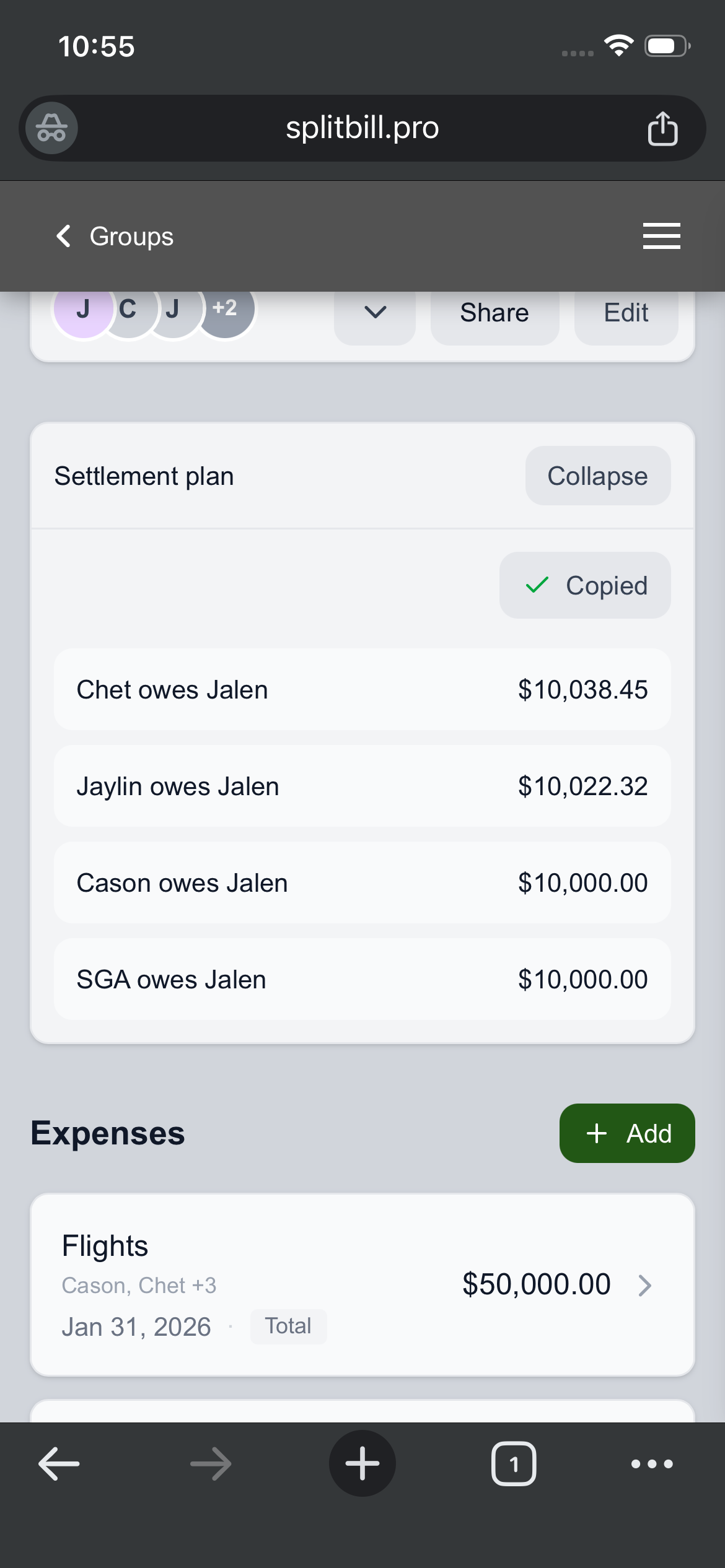Tap the splitbill.pro address bar

tap(362, 128)
